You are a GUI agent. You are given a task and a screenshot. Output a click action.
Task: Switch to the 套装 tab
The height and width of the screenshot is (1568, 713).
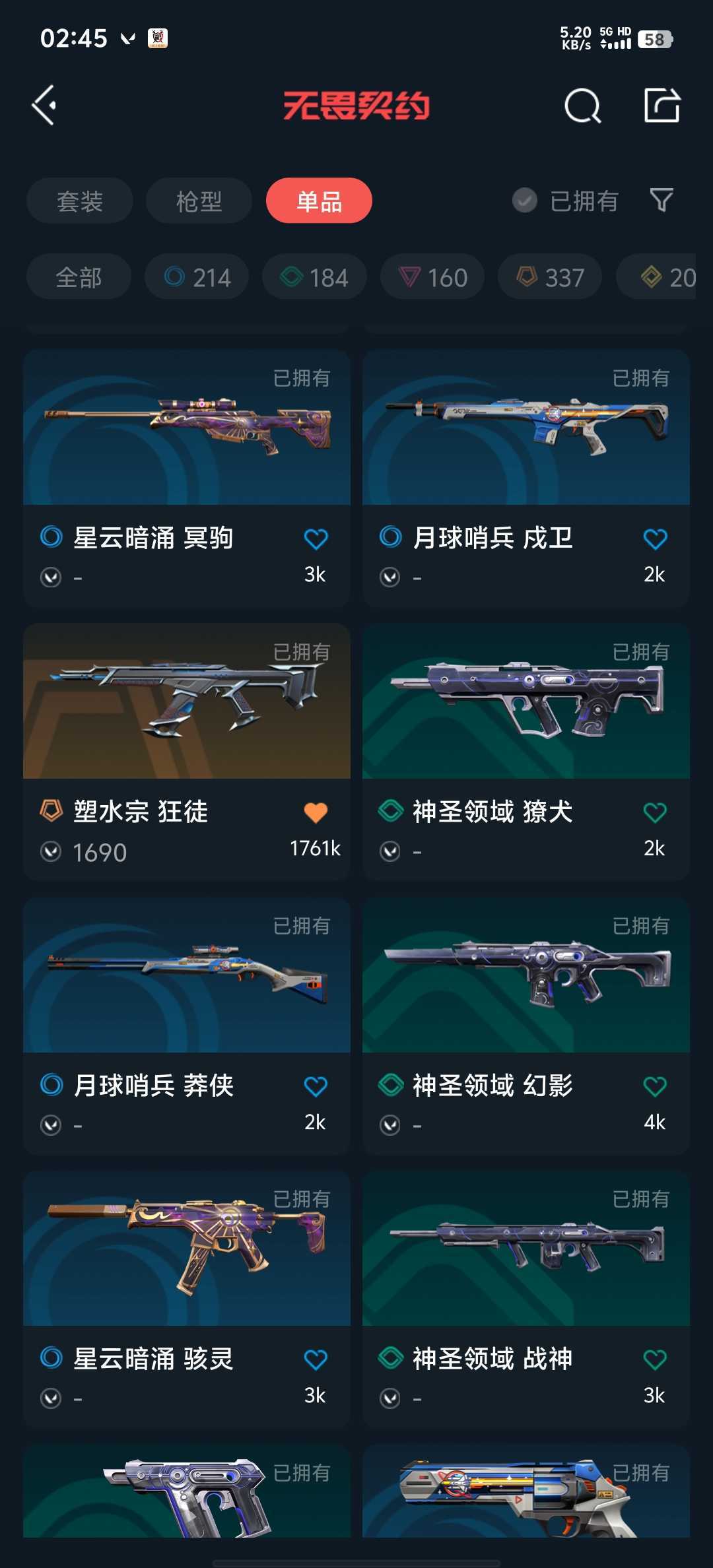[x=80, y=201]
